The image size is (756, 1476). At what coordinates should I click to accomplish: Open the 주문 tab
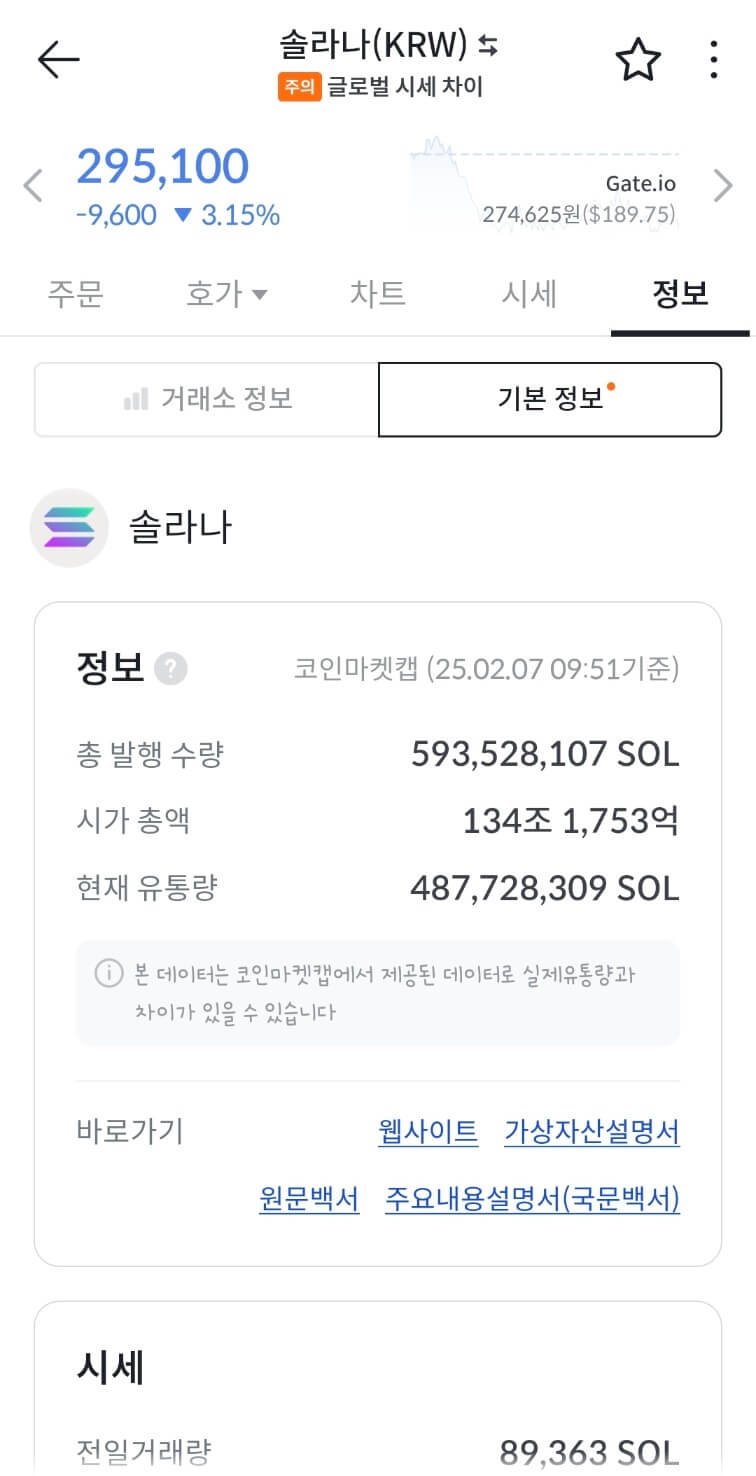point(76,294)
